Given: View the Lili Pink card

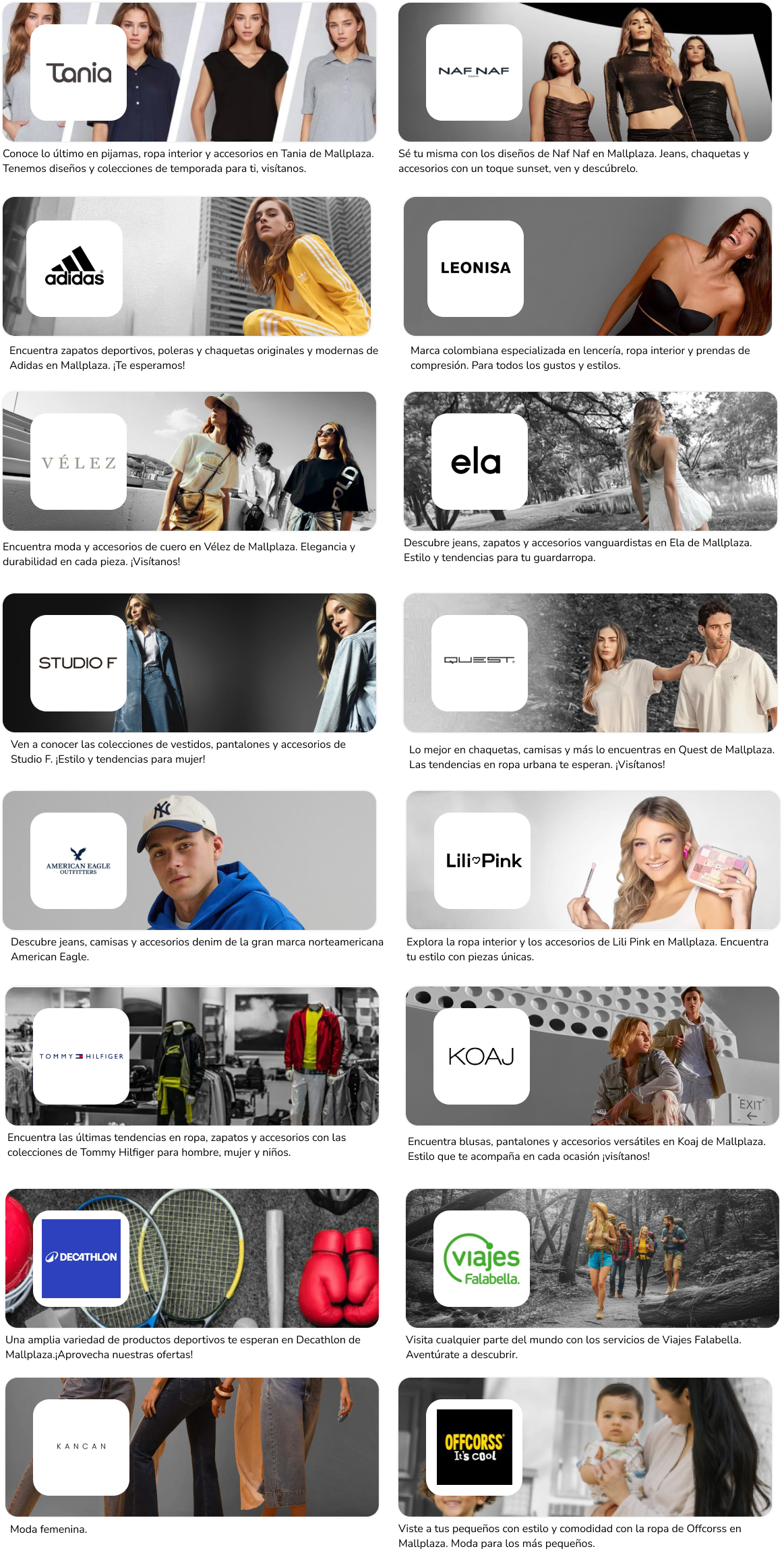Looking at the screenshot, I should (593, 860).
